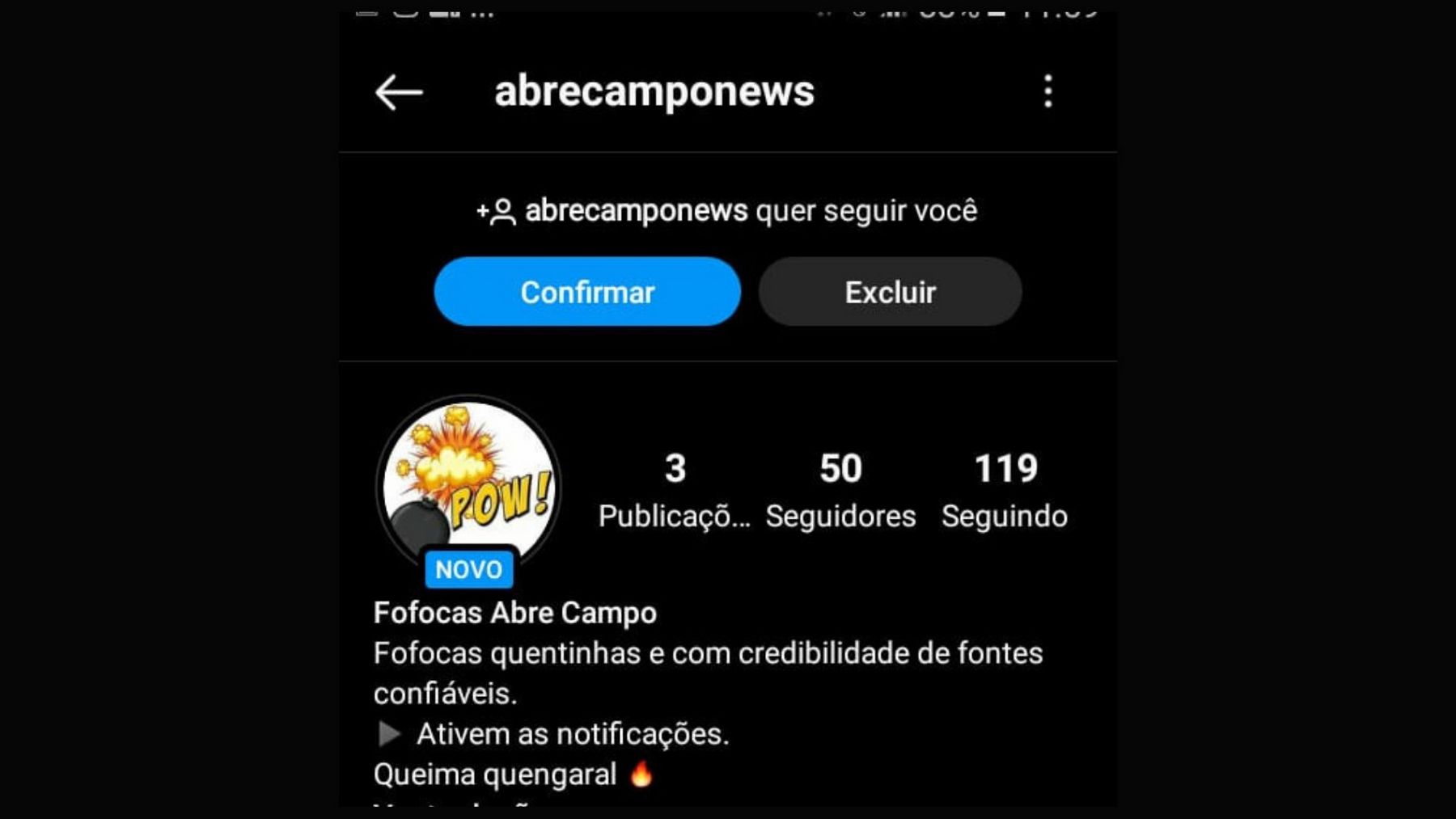
Task: Open the three-dot overflow menu
Action: [1048, 91]
